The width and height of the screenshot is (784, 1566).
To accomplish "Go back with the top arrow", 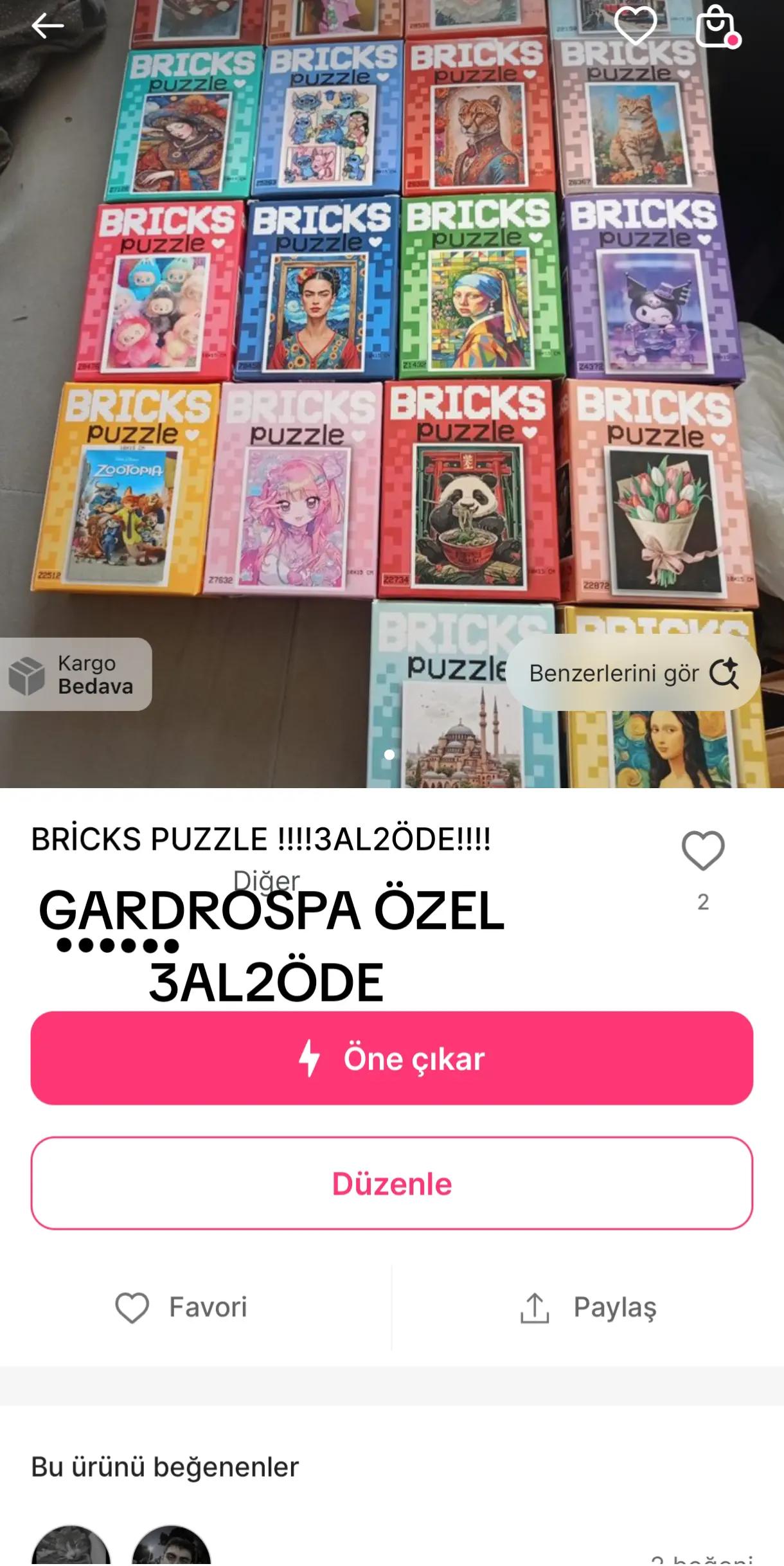I will pyautogui.click(x=48, y=26).
